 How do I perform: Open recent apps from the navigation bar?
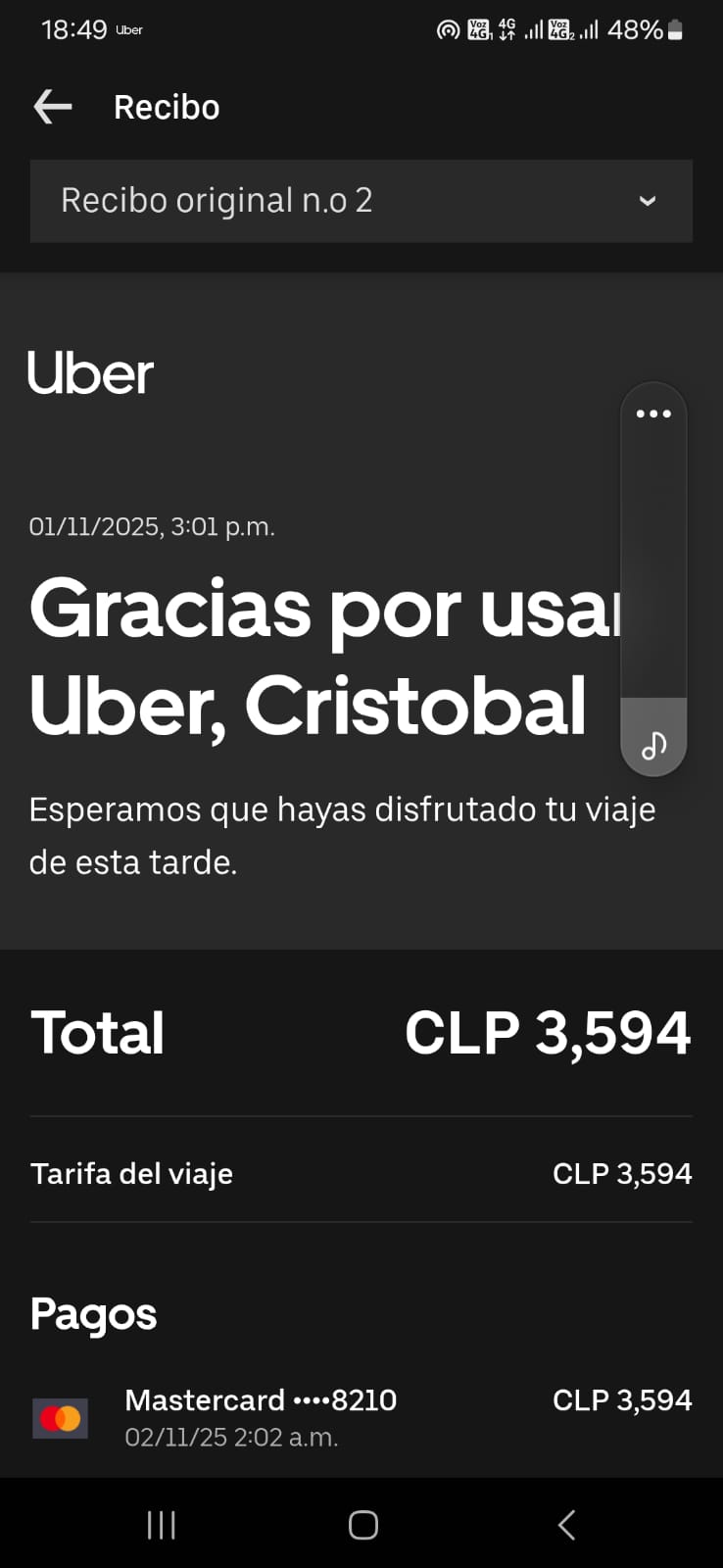[x=161, y=1525]
